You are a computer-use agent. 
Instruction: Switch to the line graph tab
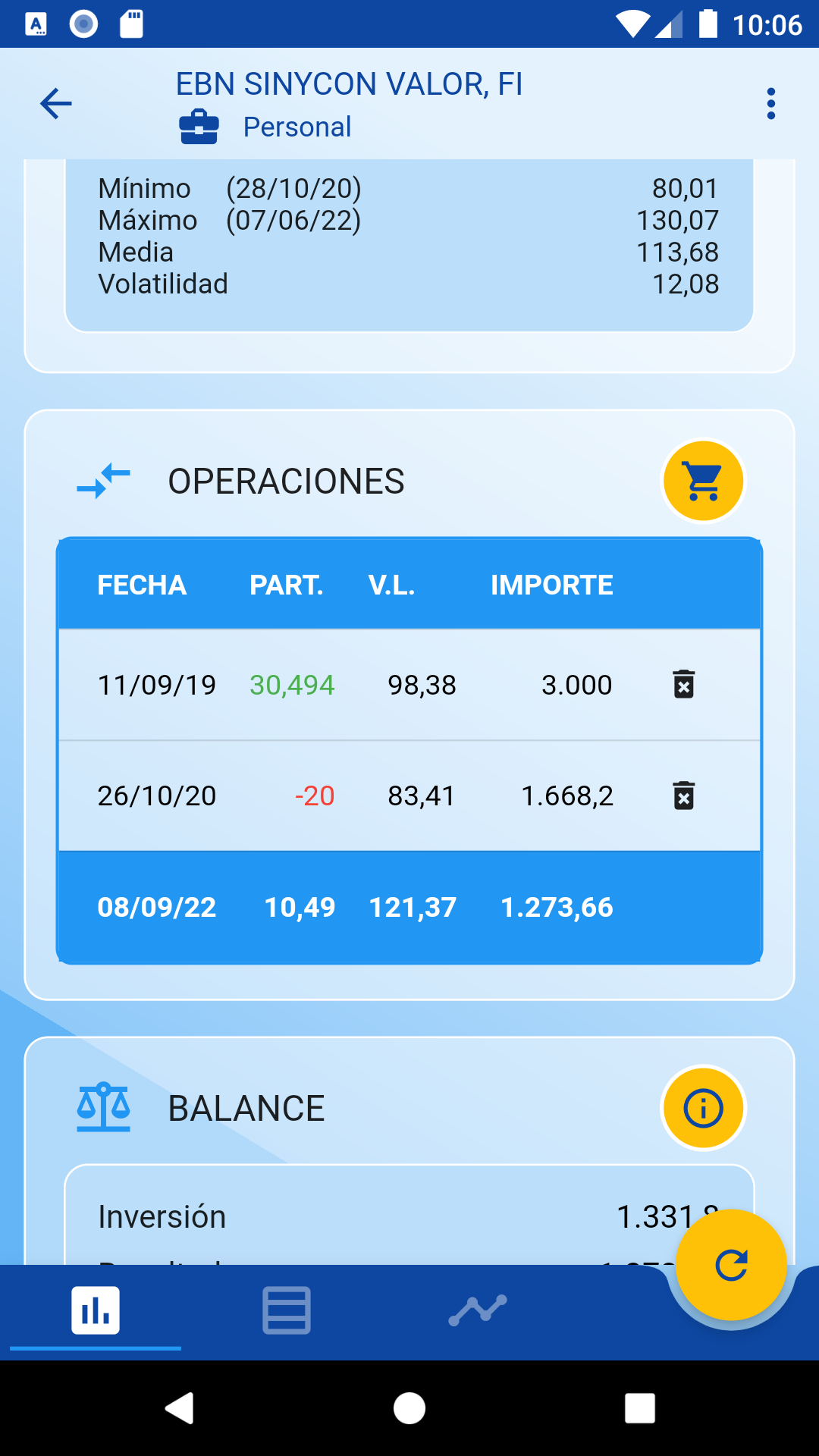tap(478, 1310)
